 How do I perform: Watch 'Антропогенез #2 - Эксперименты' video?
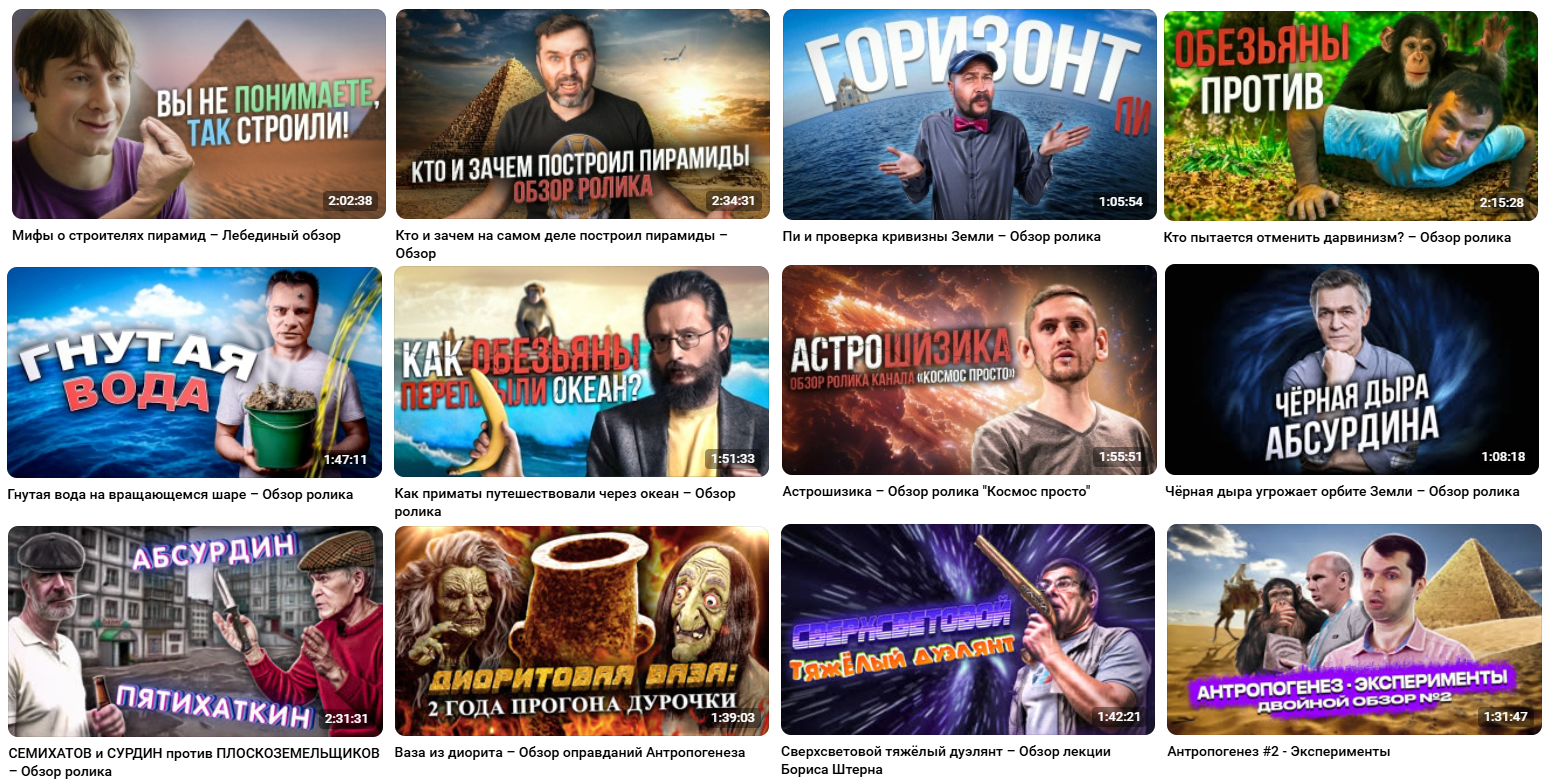[1354, 630]
